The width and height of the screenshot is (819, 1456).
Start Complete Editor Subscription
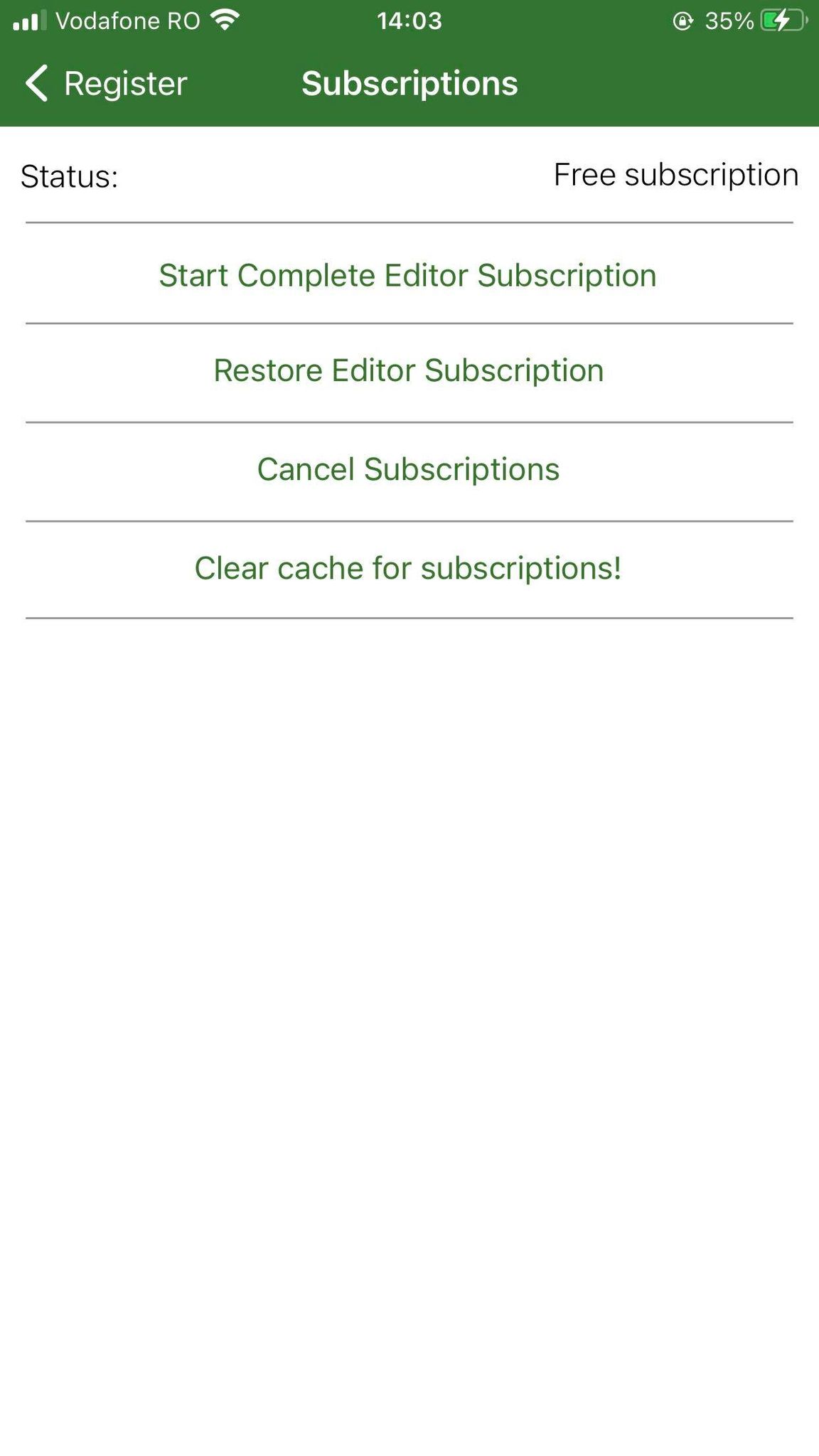tap(408, 276)
